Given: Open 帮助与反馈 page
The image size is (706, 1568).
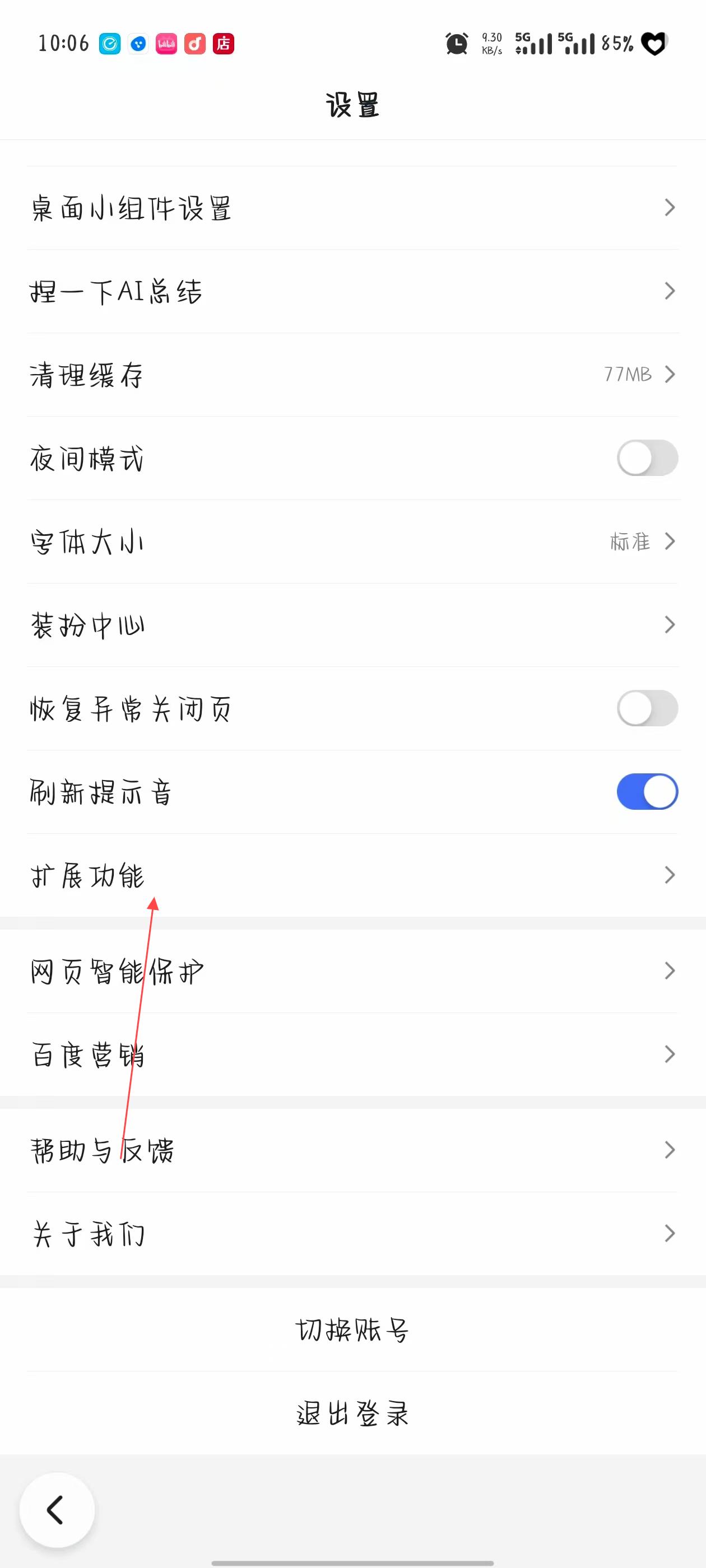Looking at the screenshot, I should point(352,1150).
